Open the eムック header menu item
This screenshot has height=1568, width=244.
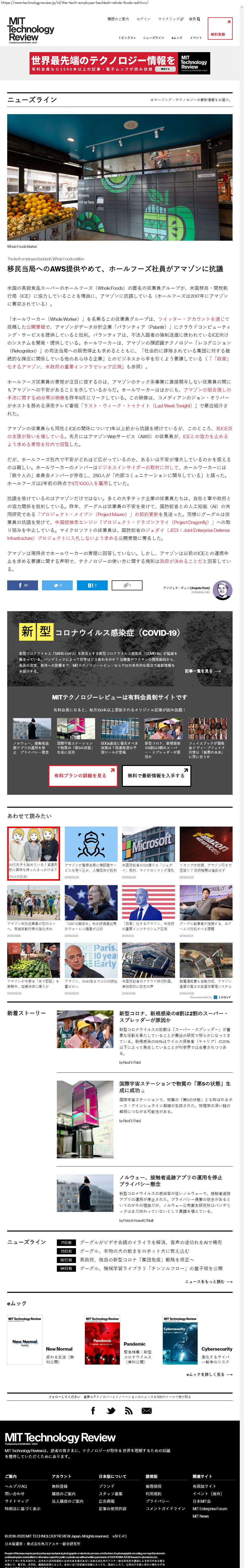coord(177,38)
